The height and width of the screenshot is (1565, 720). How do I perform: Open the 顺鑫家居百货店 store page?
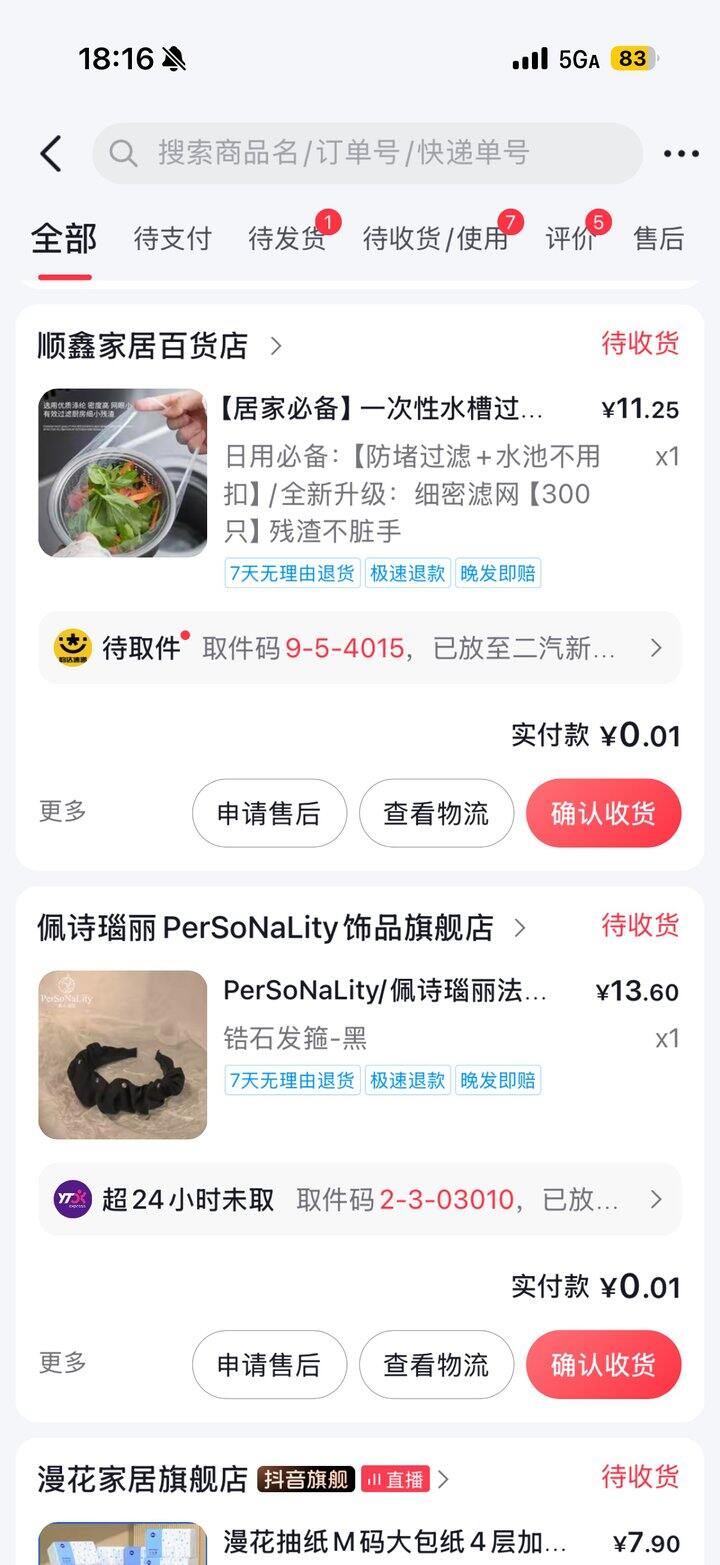point(160,346)
